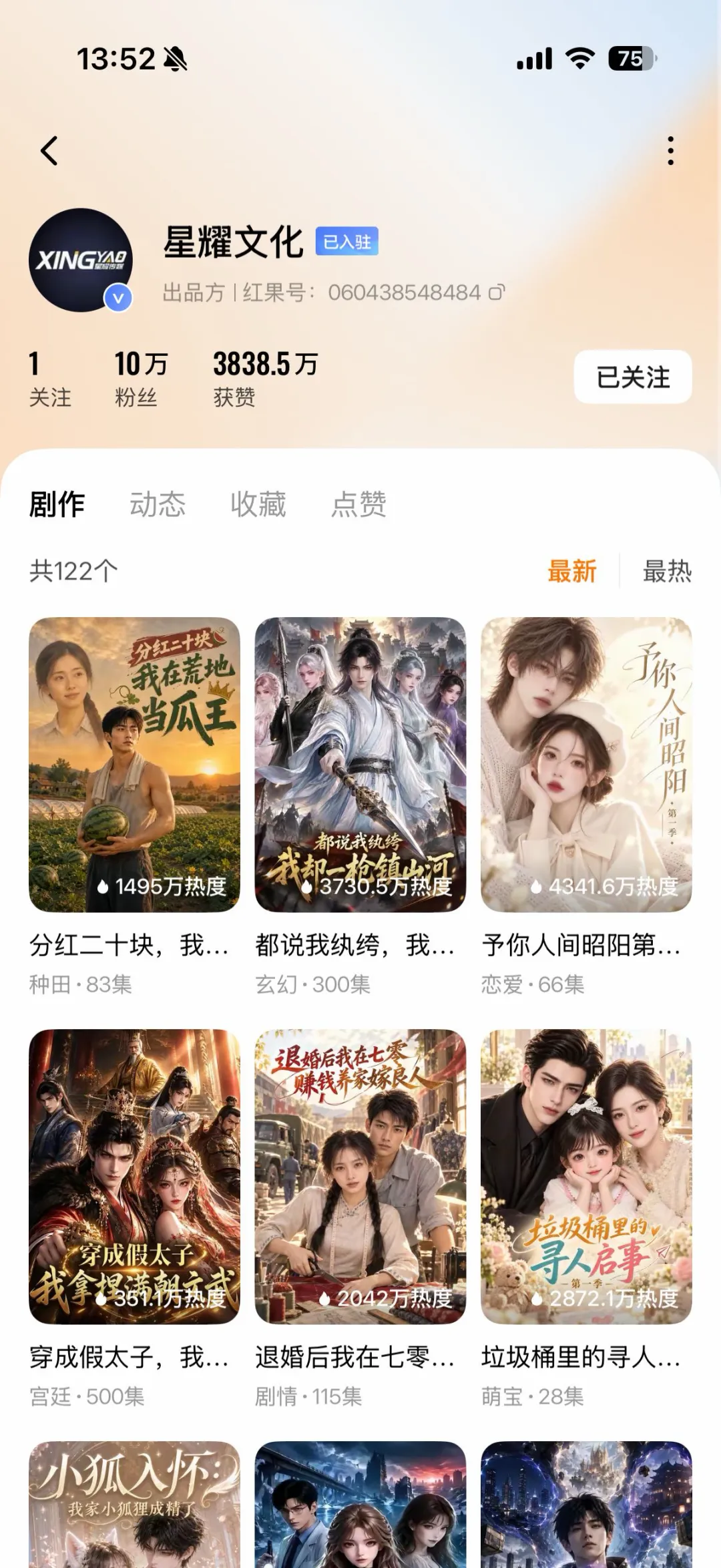
Task: Copy the 红果号 ID number
Action: pyautogui.click(x=496, y=292)
